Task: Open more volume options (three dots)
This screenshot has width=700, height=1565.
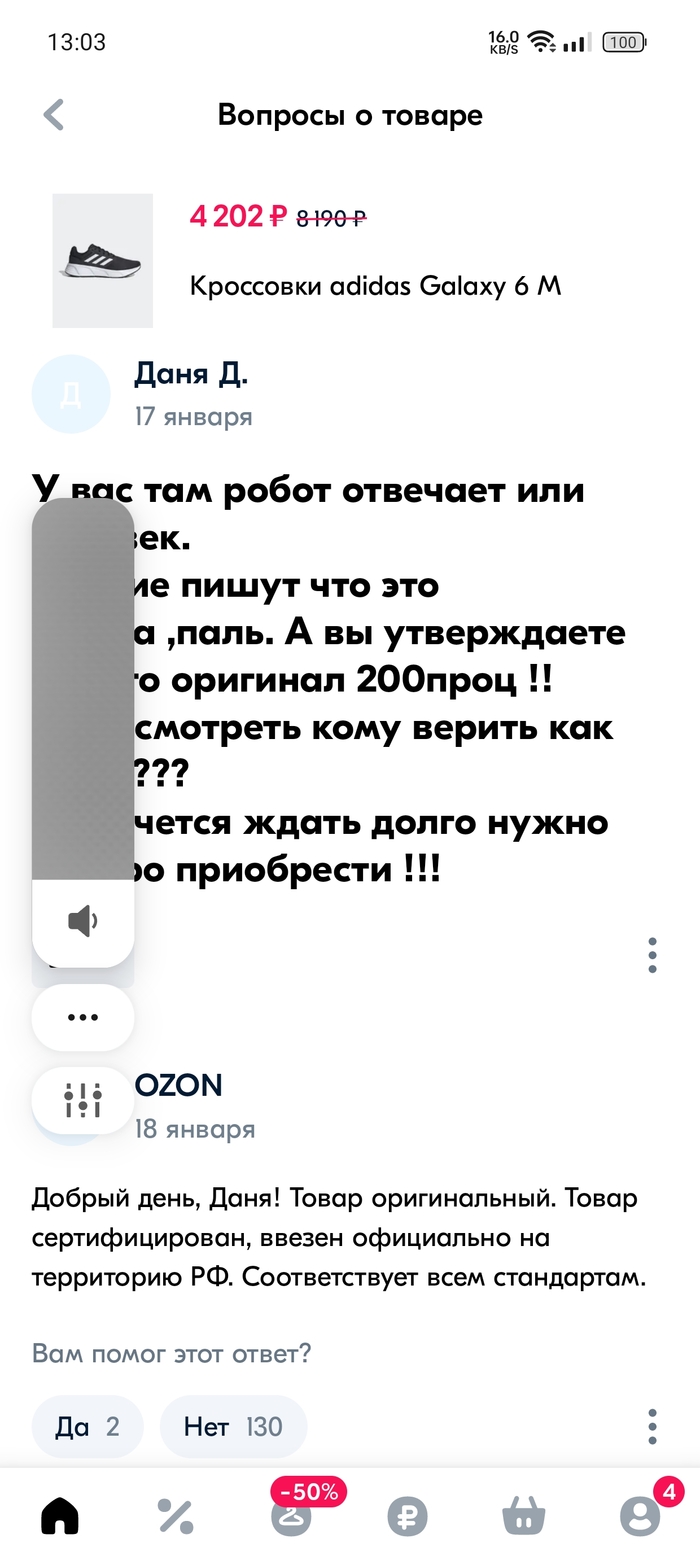Action: click(83, 1017)
